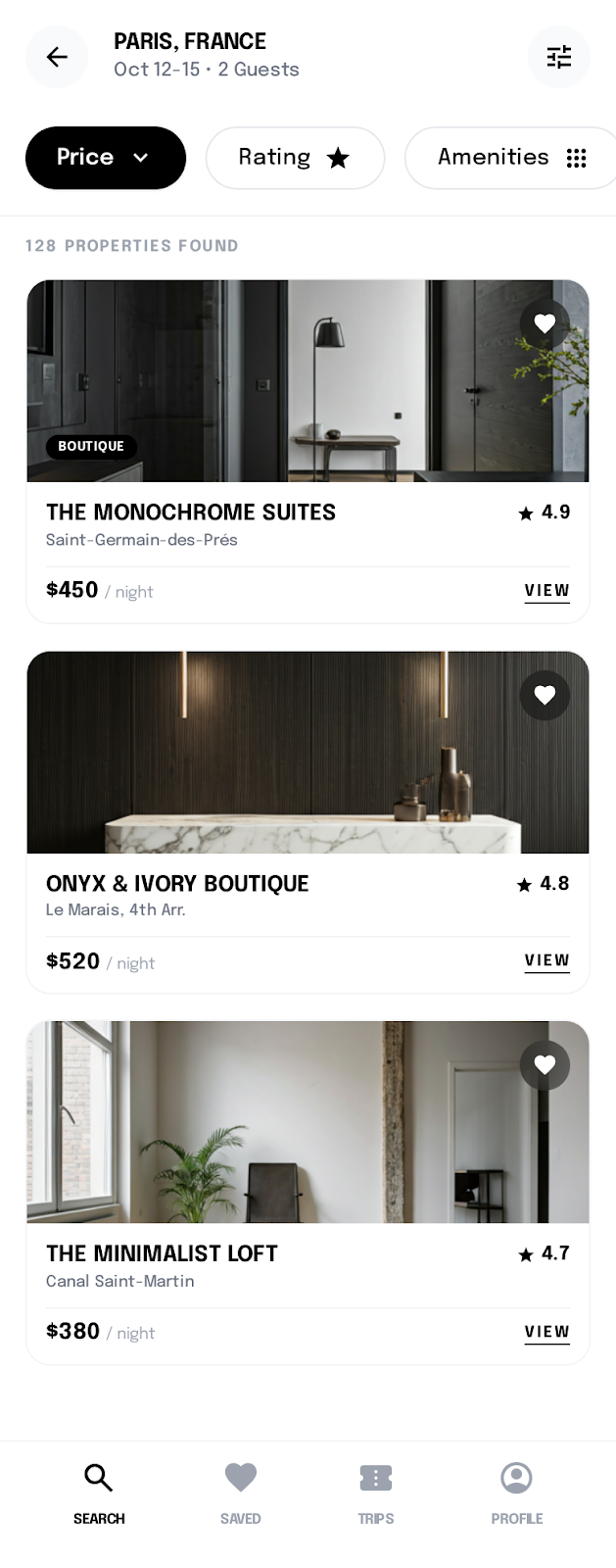Favorite Onyx & Ivory Boutique

tap(545, 695)
